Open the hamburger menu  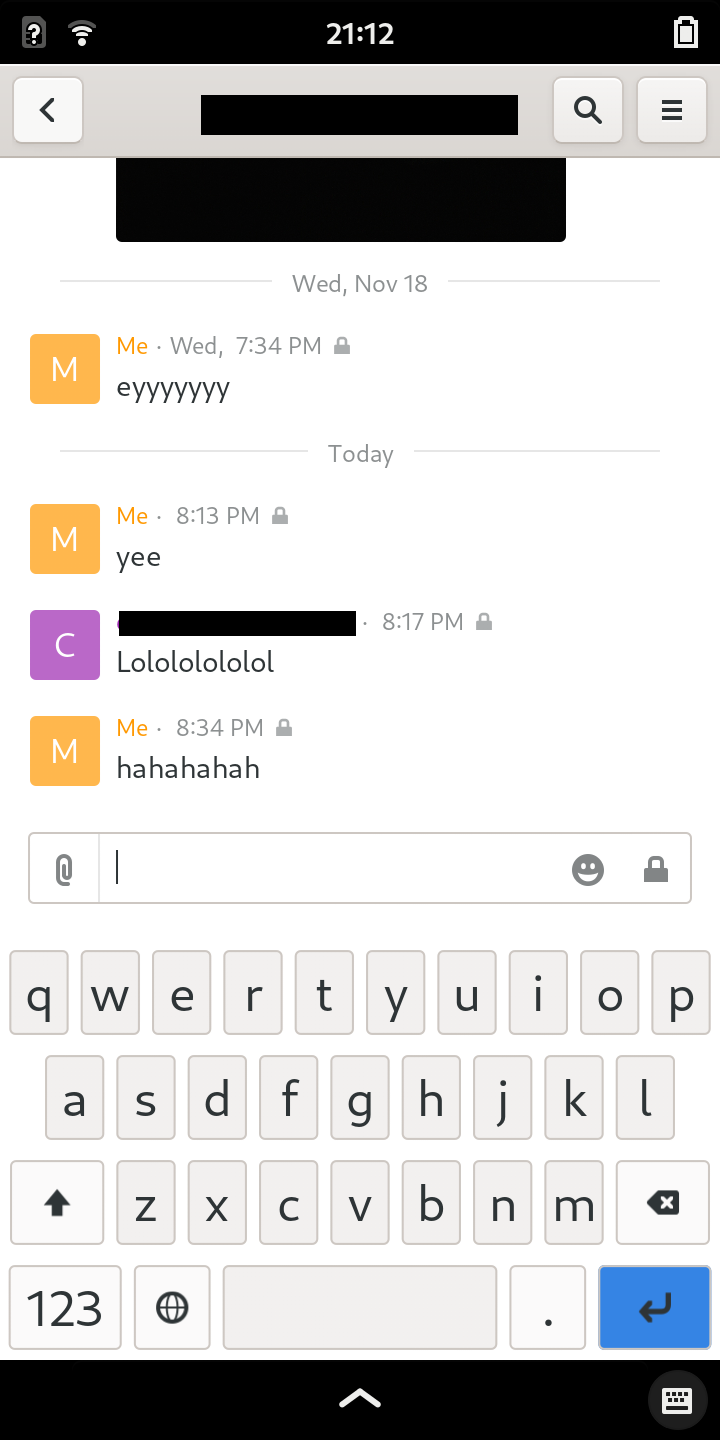pyautogui.click(x=671, y=110)
